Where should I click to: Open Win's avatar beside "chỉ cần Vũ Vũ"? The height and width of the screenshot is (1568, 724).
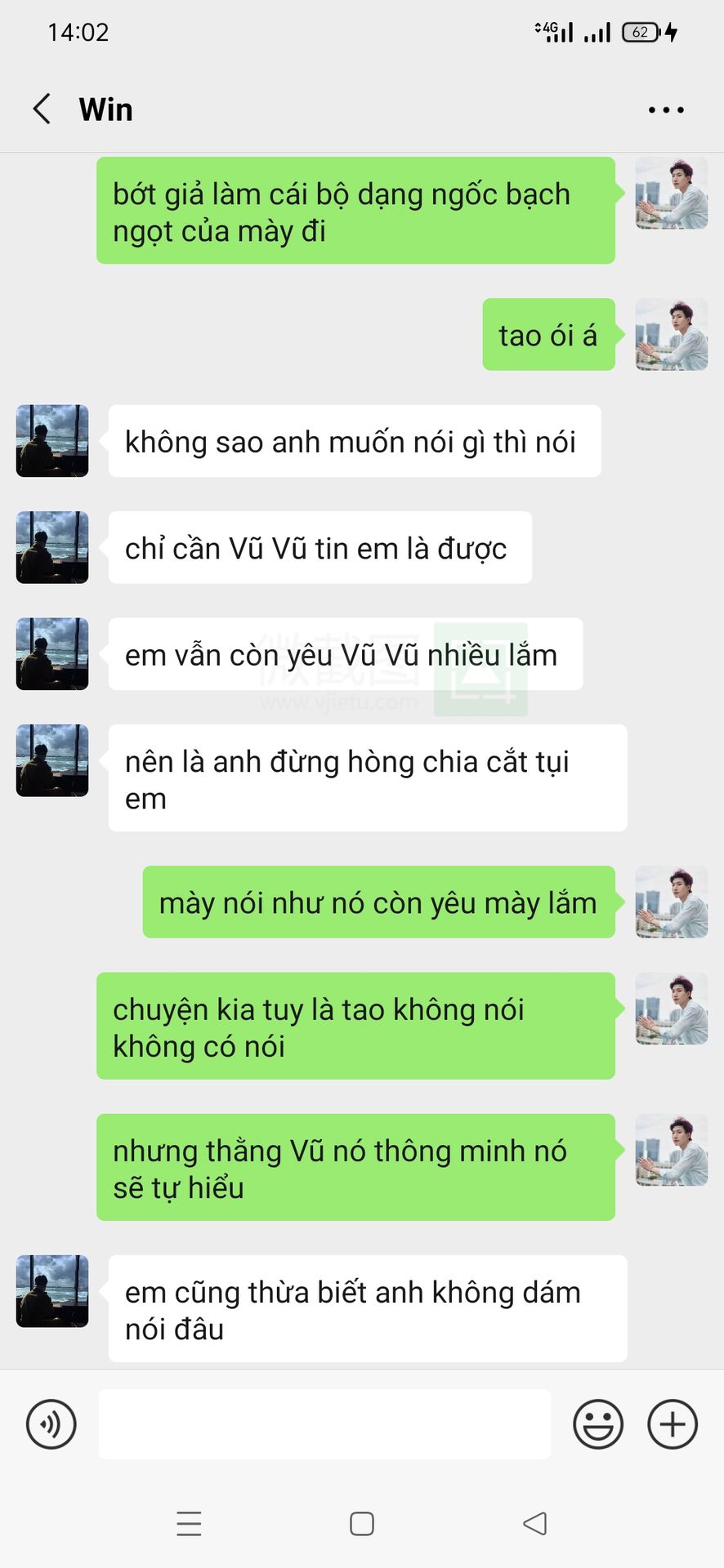point(52,547)
